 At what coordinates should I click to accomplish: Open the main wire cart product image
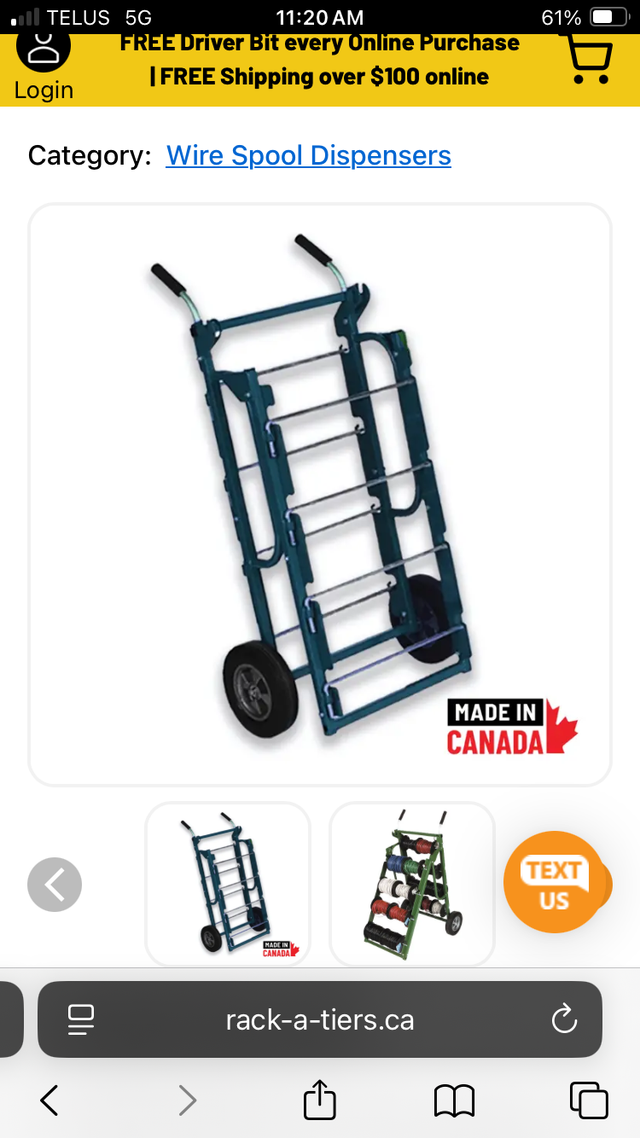(319, 494)
